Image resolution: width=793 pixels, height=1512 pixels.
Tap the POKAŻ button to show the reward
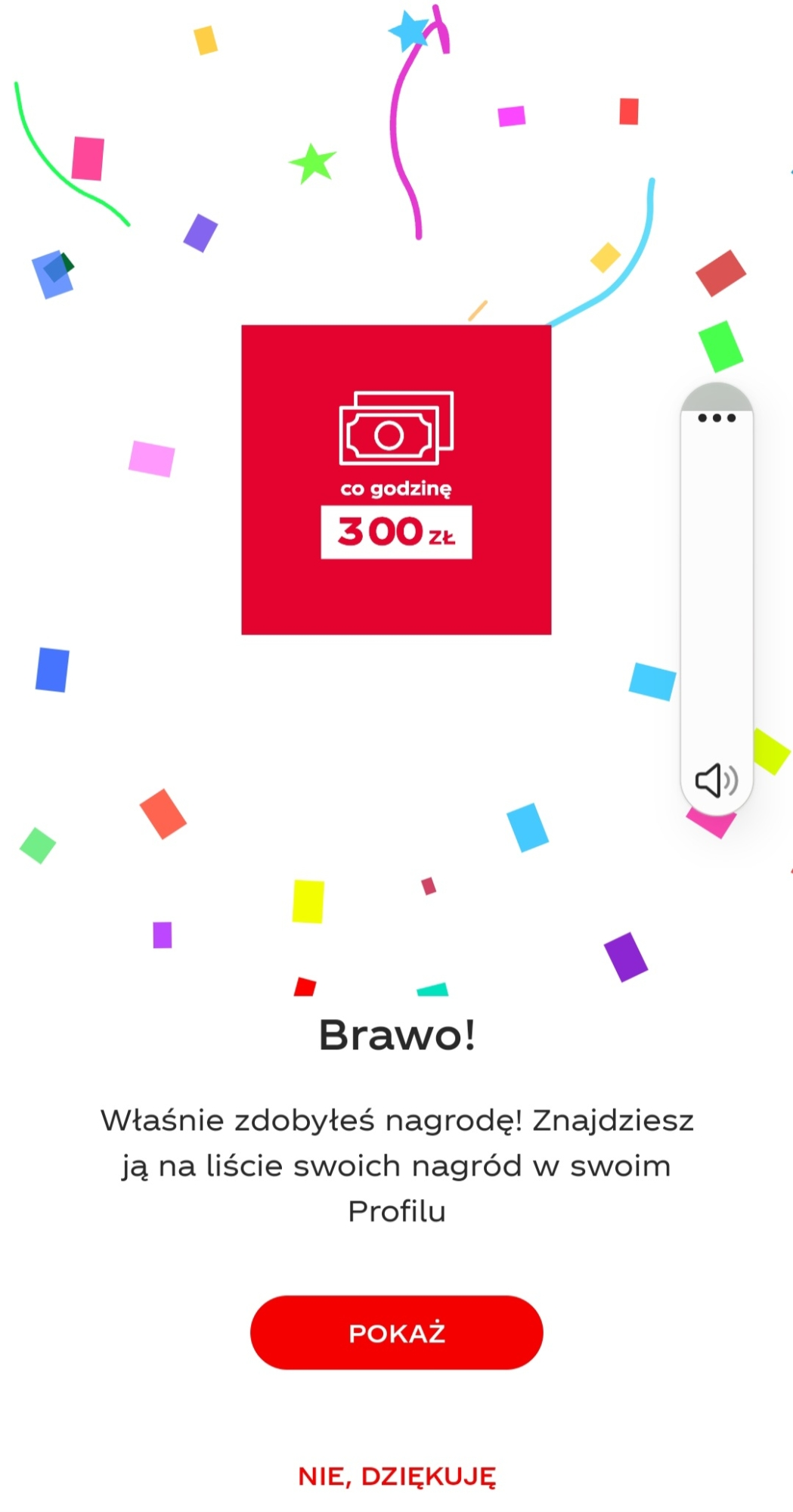point(396,1332)
